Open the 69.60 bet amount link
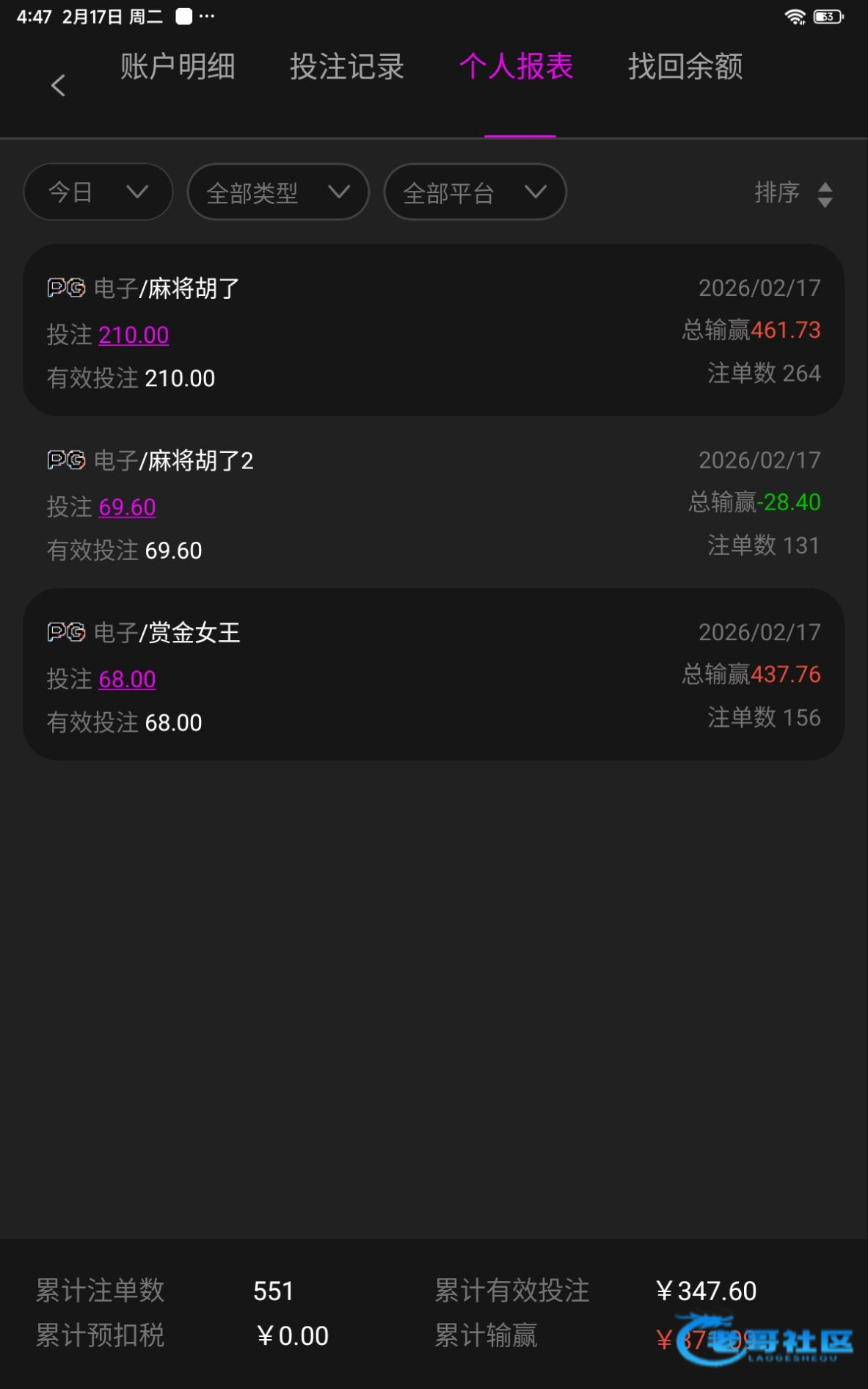868x1389 pixels. pyautogui.click(x=127, y=507)
